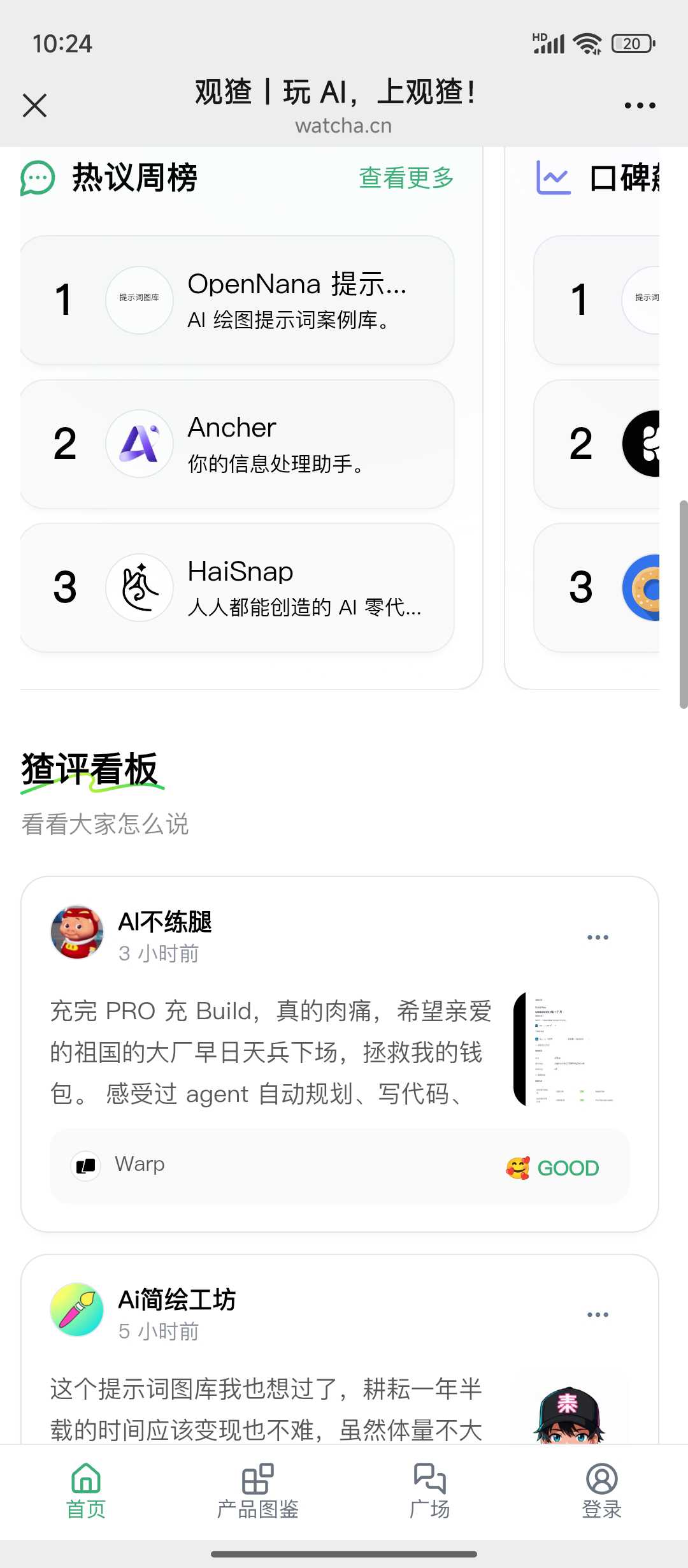The width and height of the screenshot is (688, 1568).
Task: Open the browser overflow menu
Action: click(x=640, y=105)
